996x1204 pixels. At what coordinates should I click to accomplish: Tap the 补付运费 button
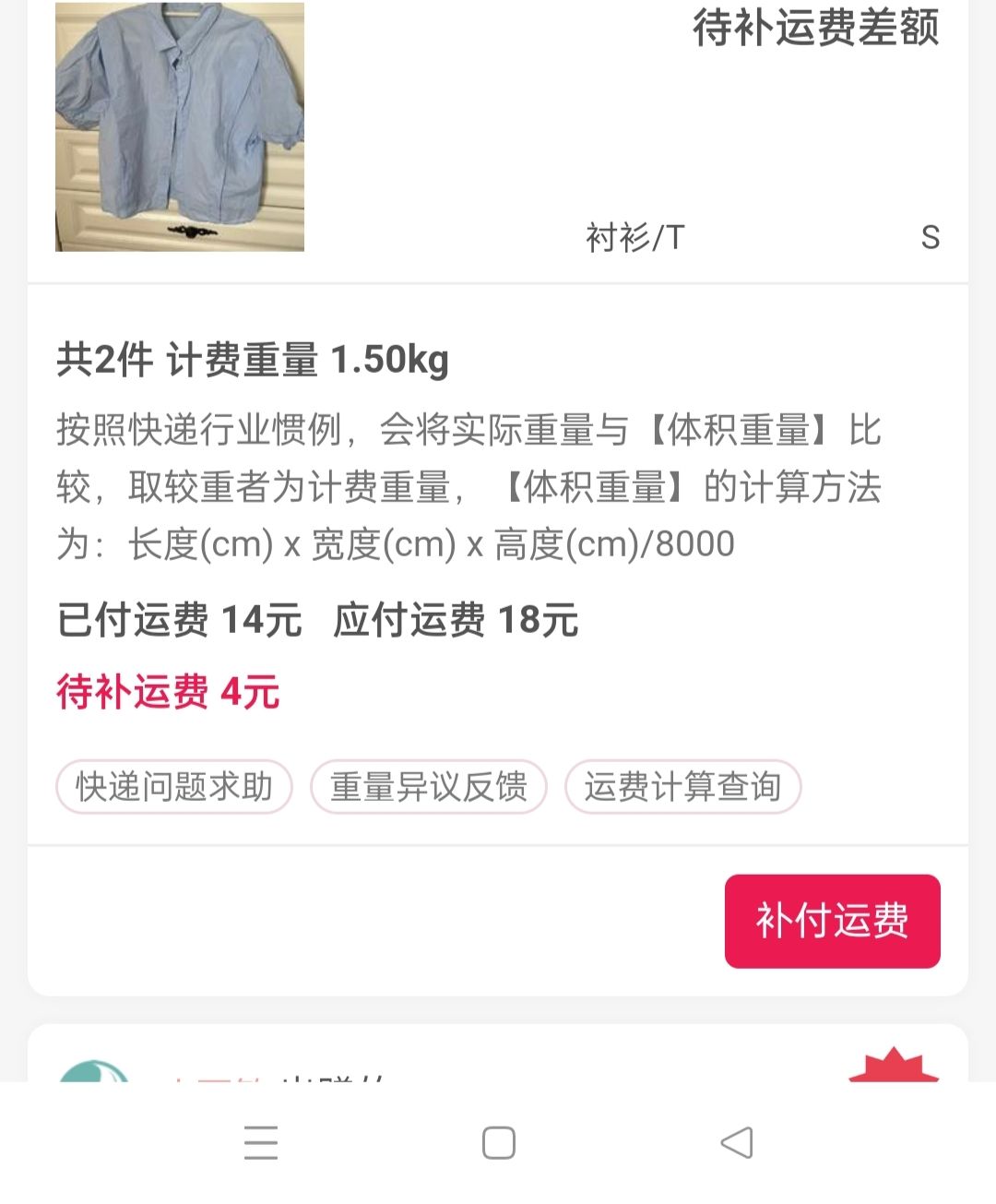coord(832,921)
